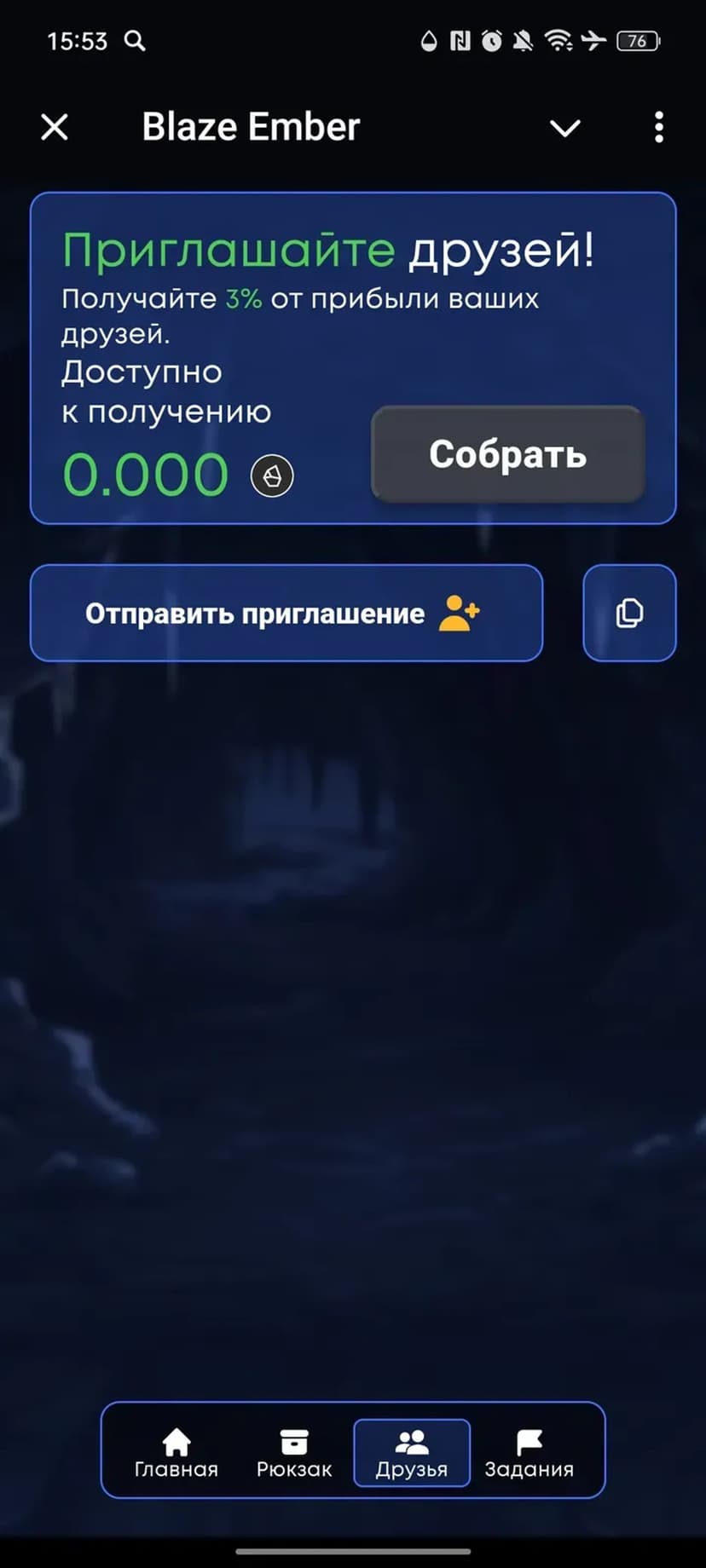Tap Отправить приглашение to invite a friend

(x=286, y=613)
